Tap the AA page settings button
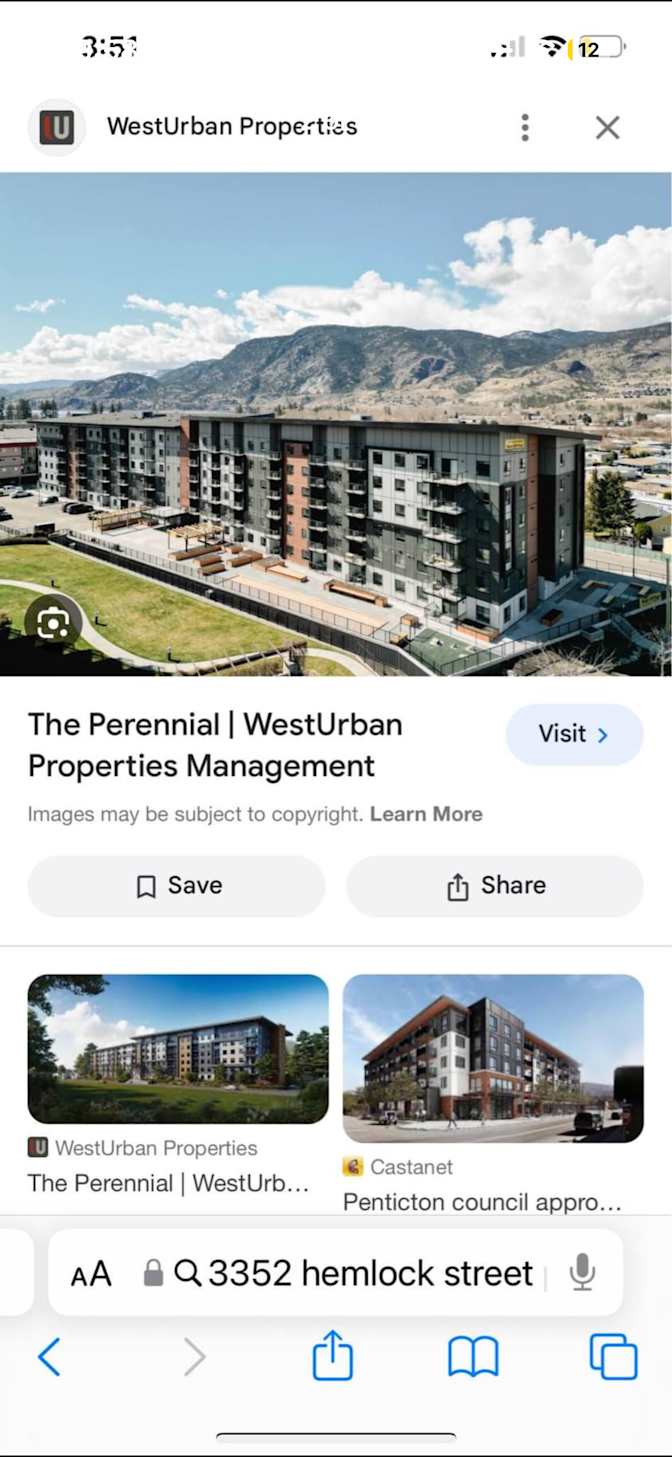 coord(91,1274)
